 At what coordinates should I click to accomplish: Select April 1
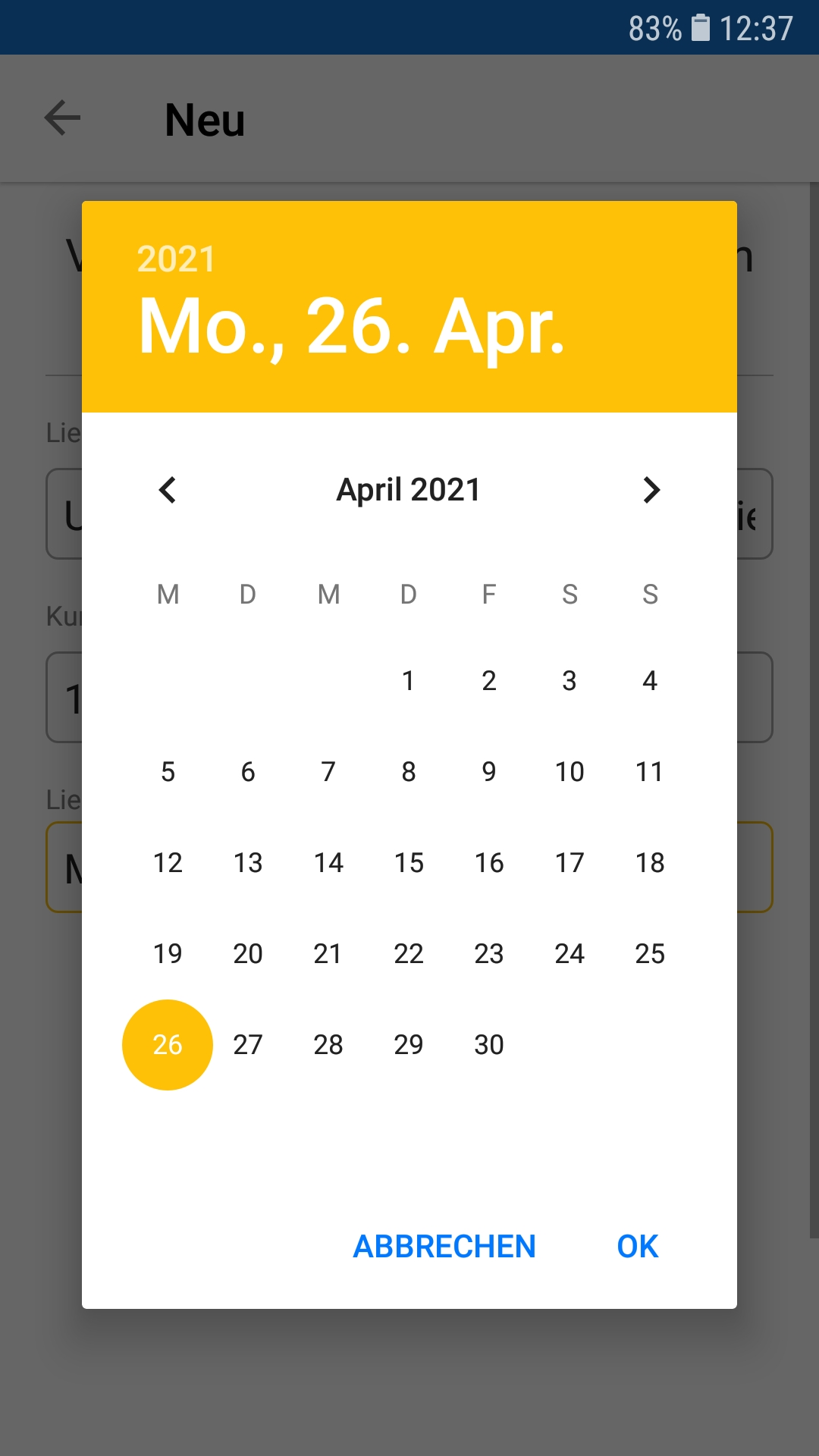[x=409, y=681]
